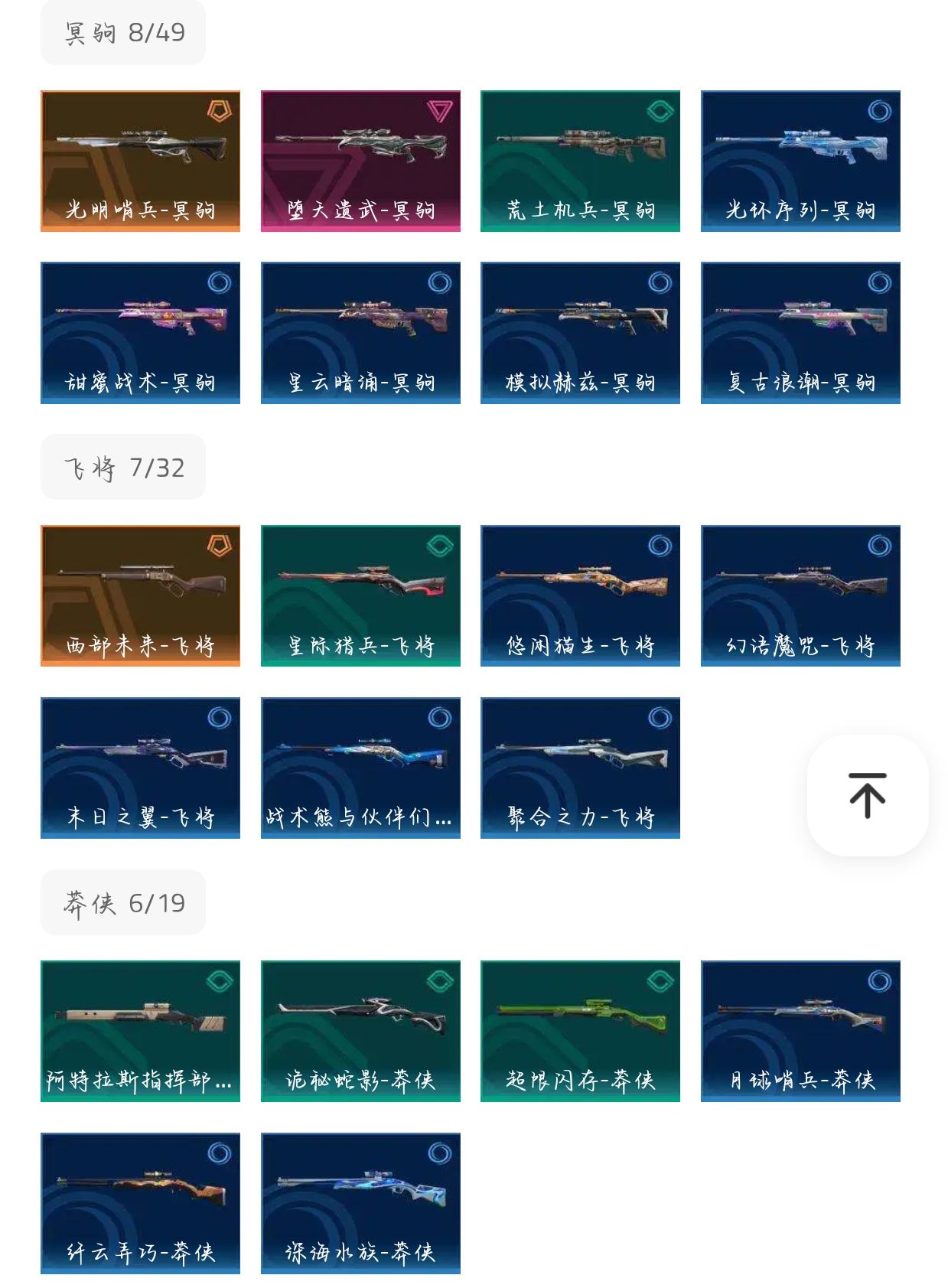Open the 模拟赫兹-冥驹 skin tile
Viewport: 948px width, 1288px height.
pyautogui.click(x=580, y=332)
